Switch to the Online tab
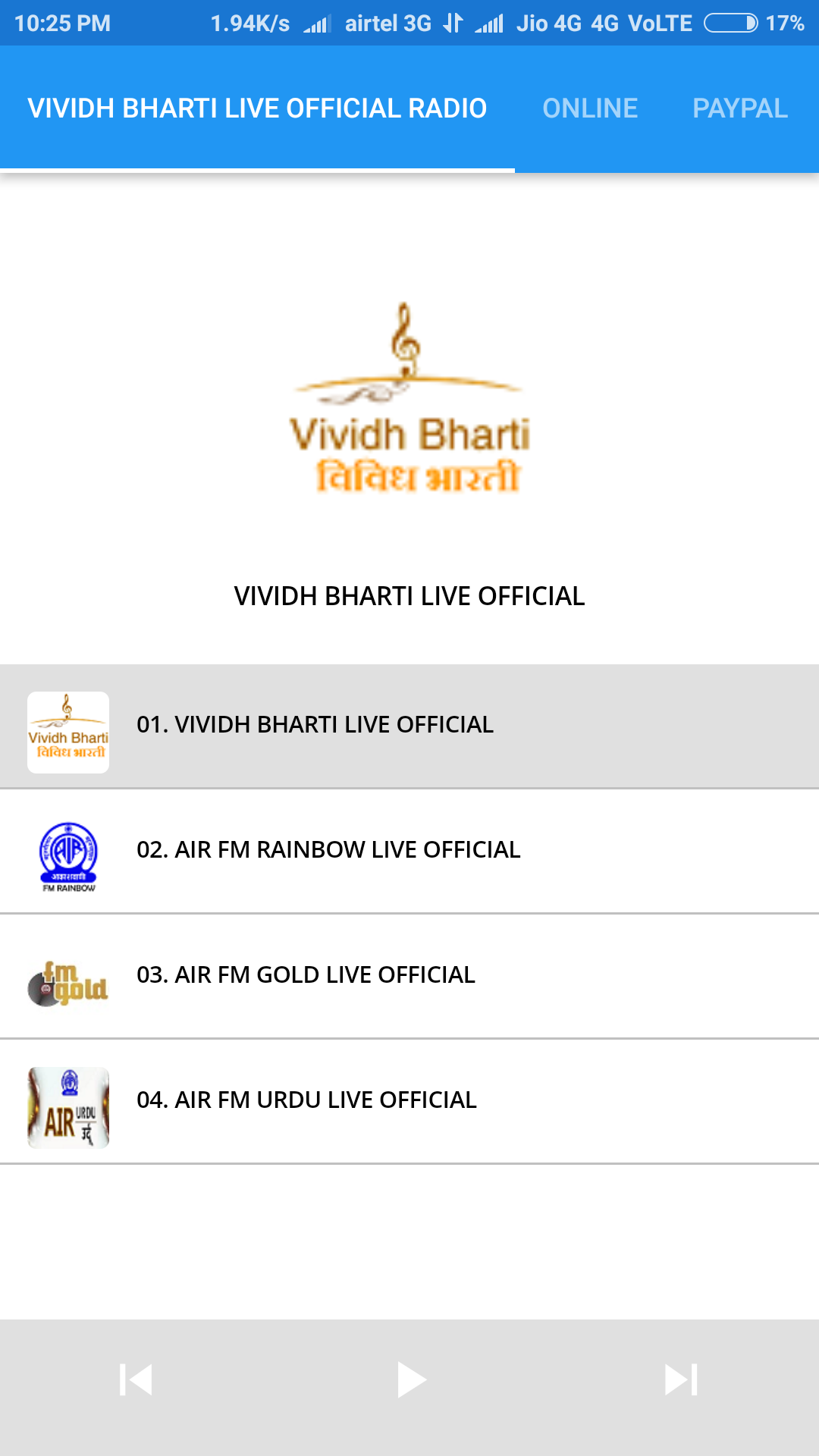The height and width of the screenshot is (1456, 819). [x=590, y=108]
